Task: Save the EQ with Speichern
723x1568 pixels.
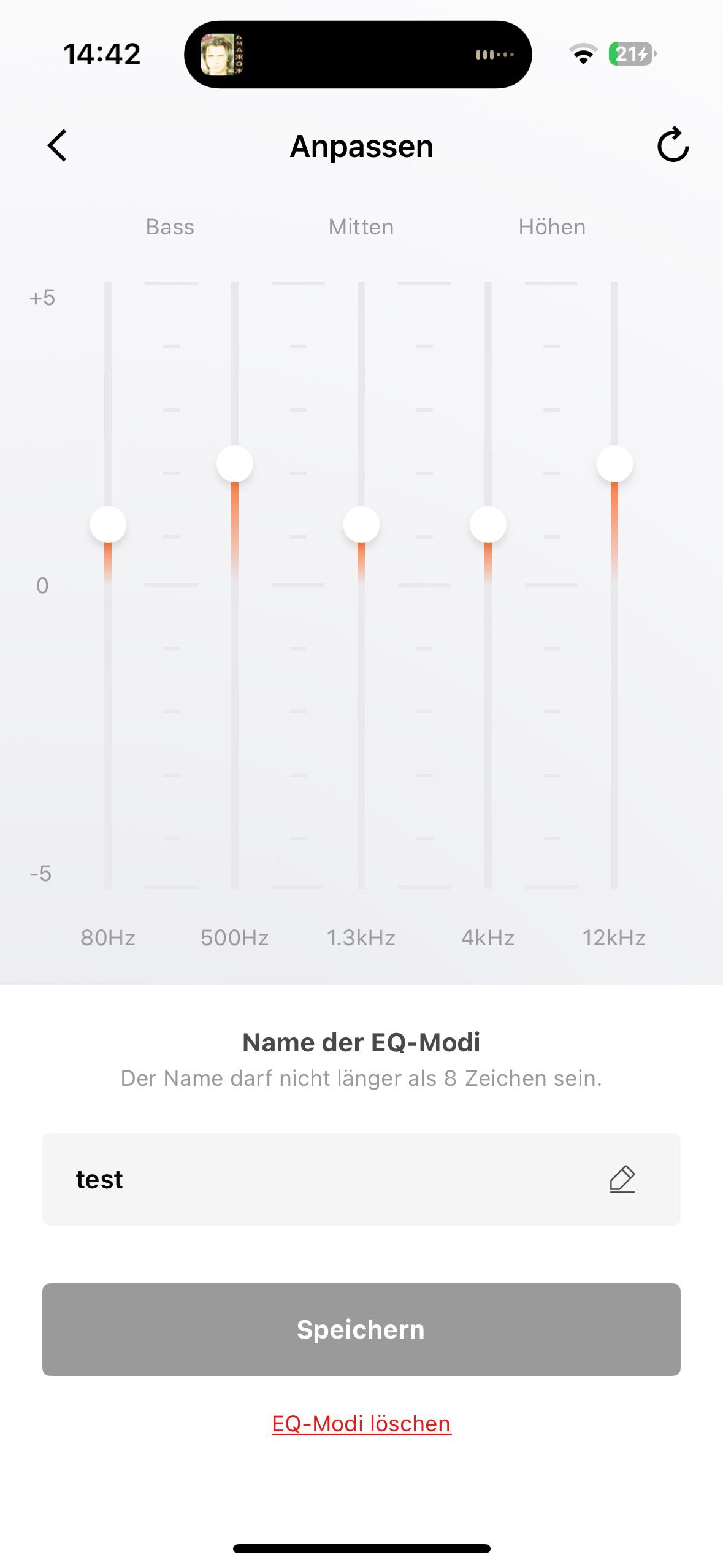Action: pos(361,1329)
